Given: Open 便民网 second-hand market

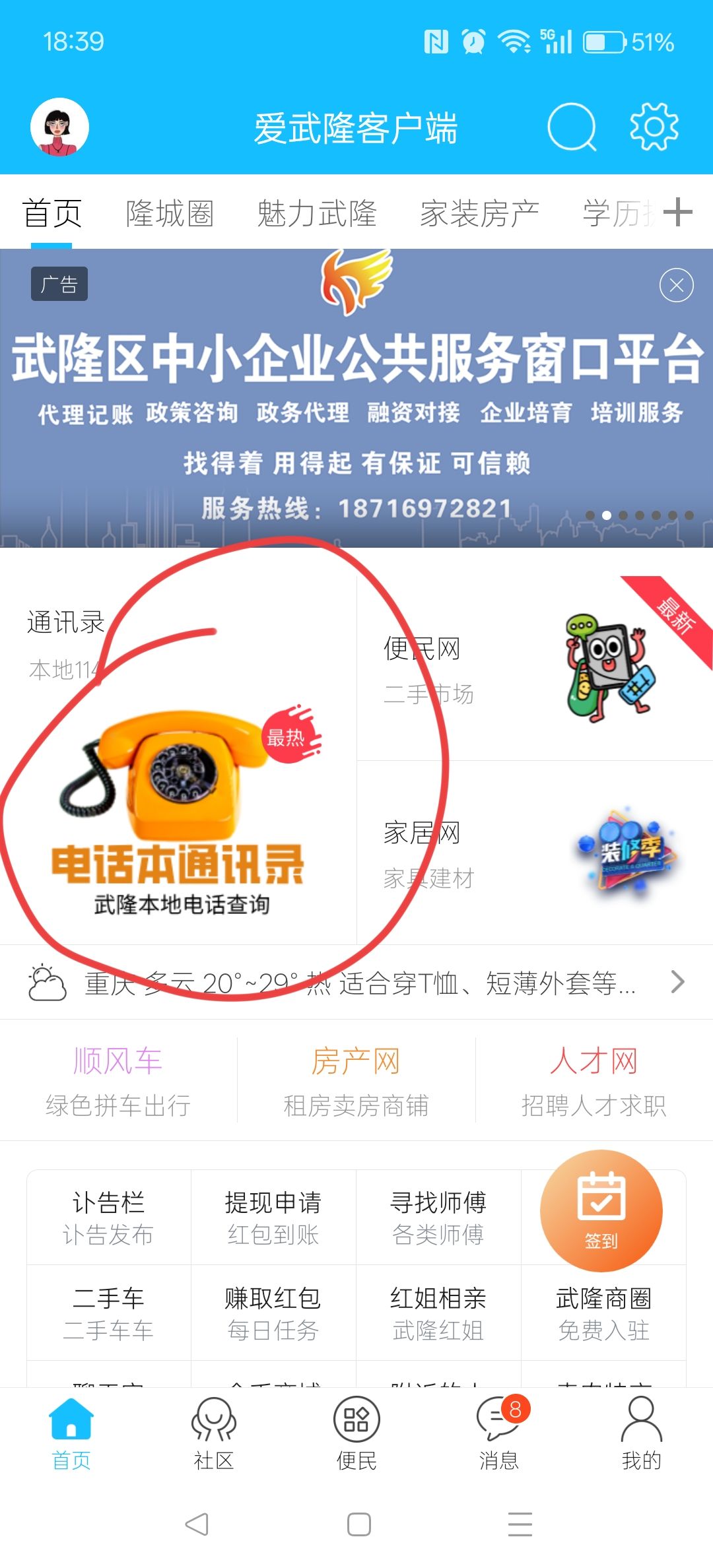Looking at the screenshot, I should (x=535, y=668).
